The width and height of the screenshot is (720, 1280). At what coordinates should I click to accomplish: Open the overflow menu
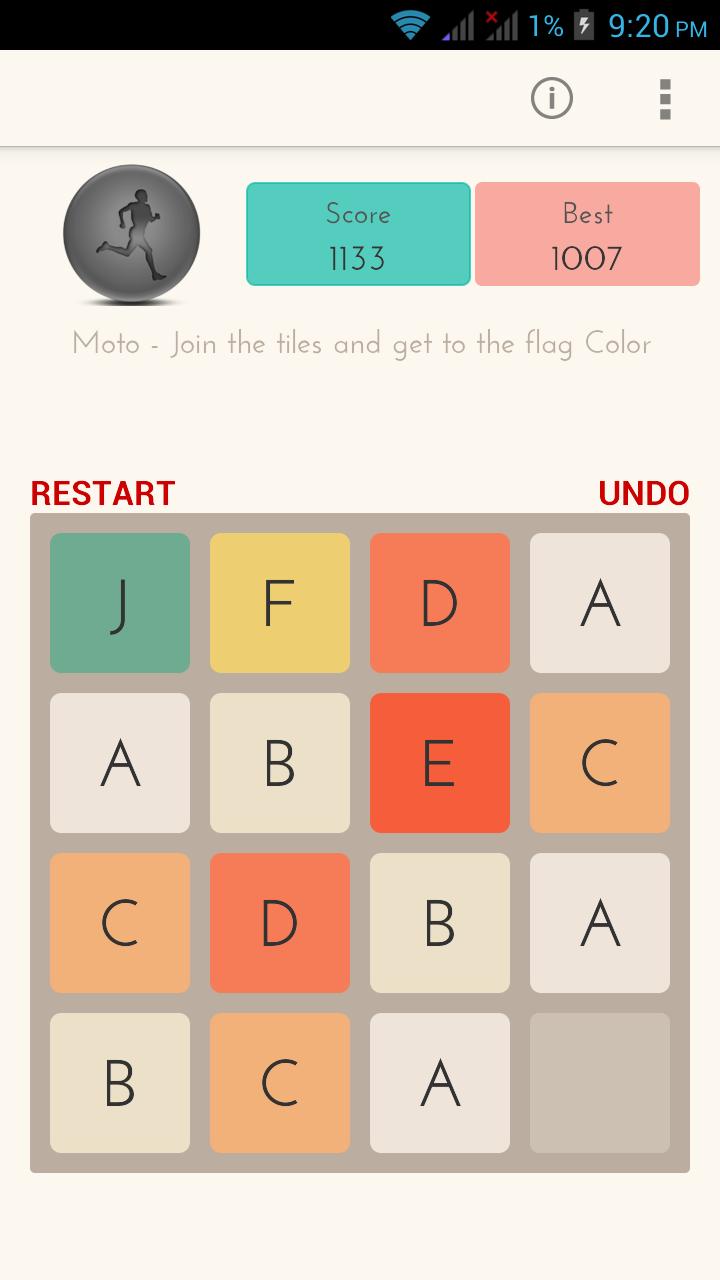[x=665, y=99]
